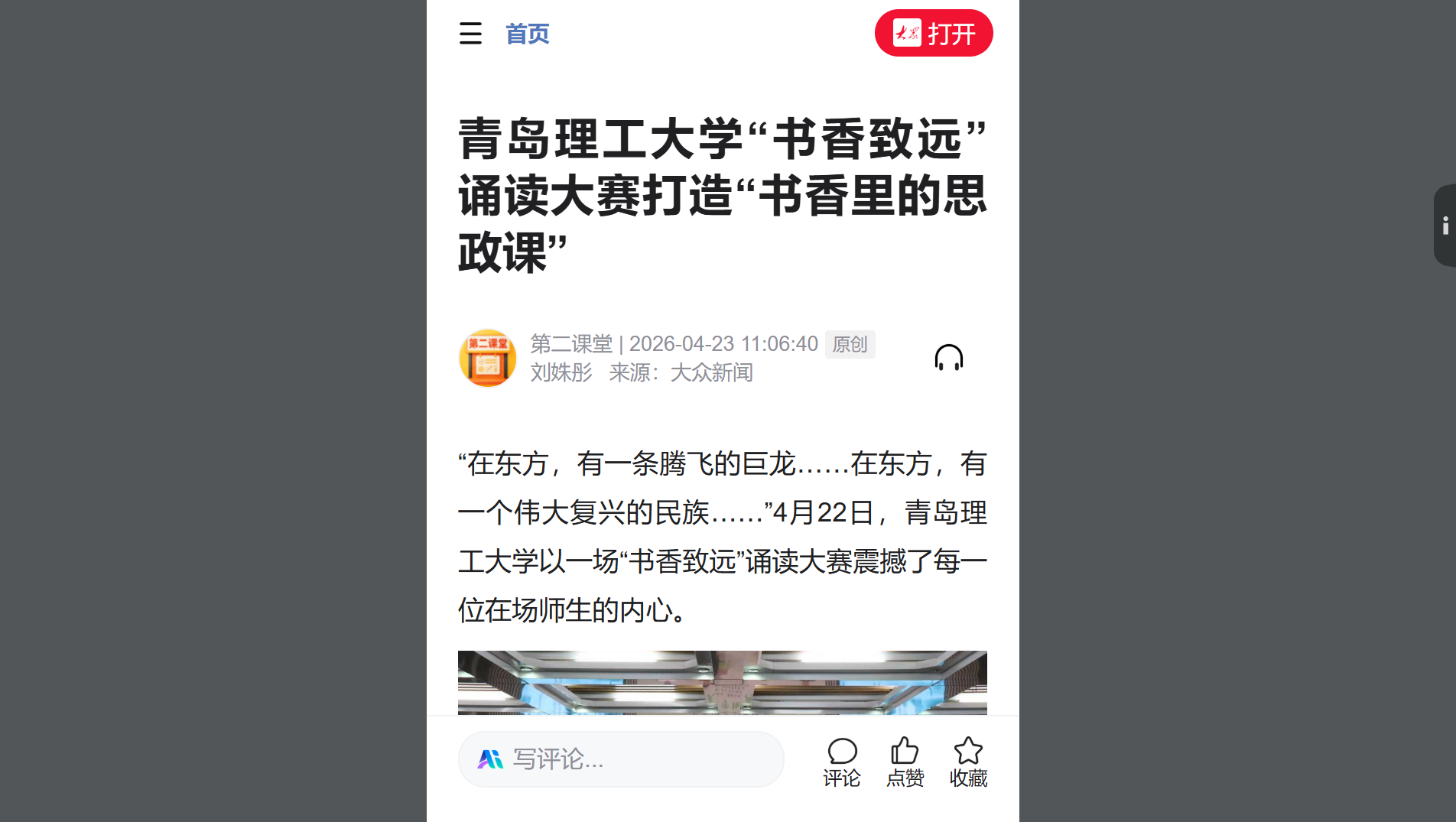Open the 第二课堂 author avatar

[488, 358]
